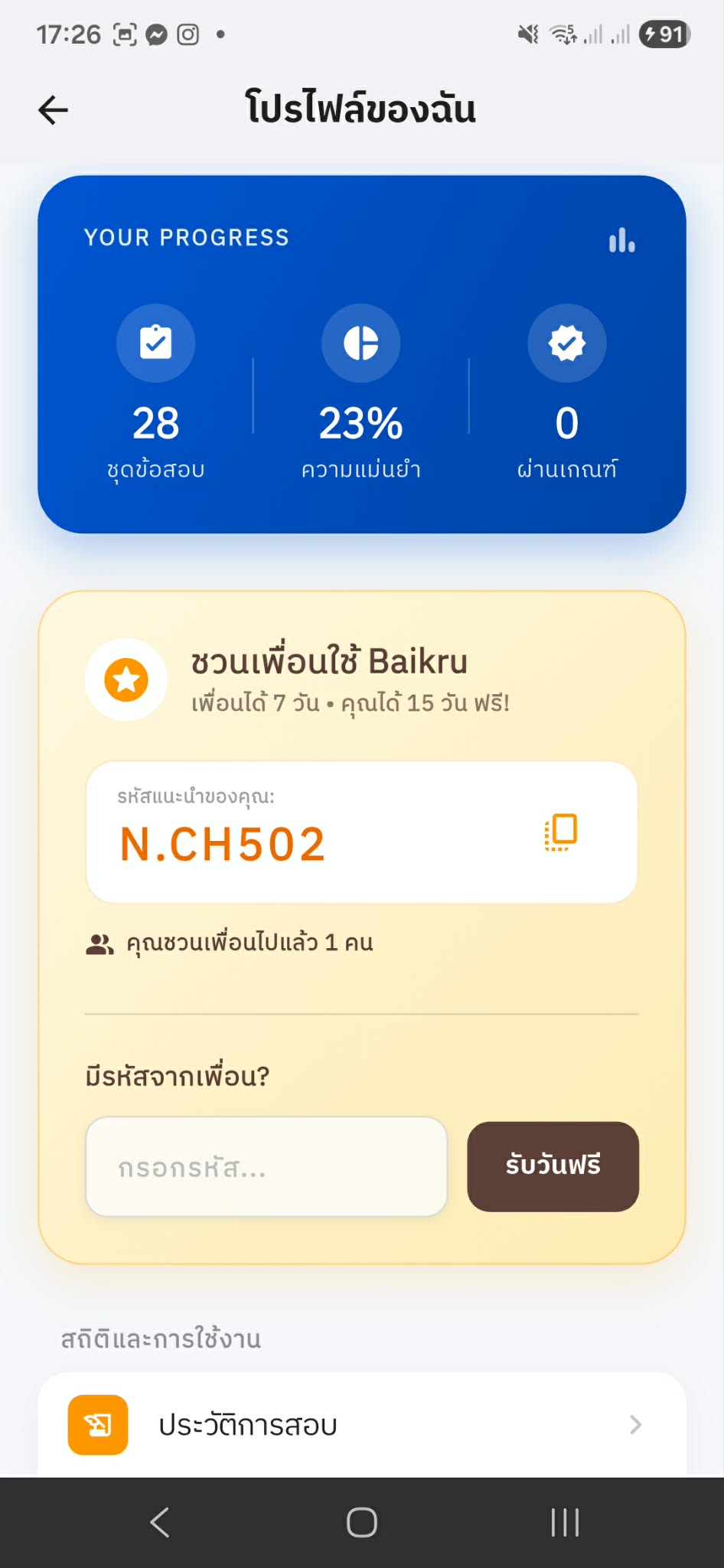The width and height of the screenshot is (724, 1568).
Task: Open YOUR PROGRESS section header
Action: tap(188, 237)
